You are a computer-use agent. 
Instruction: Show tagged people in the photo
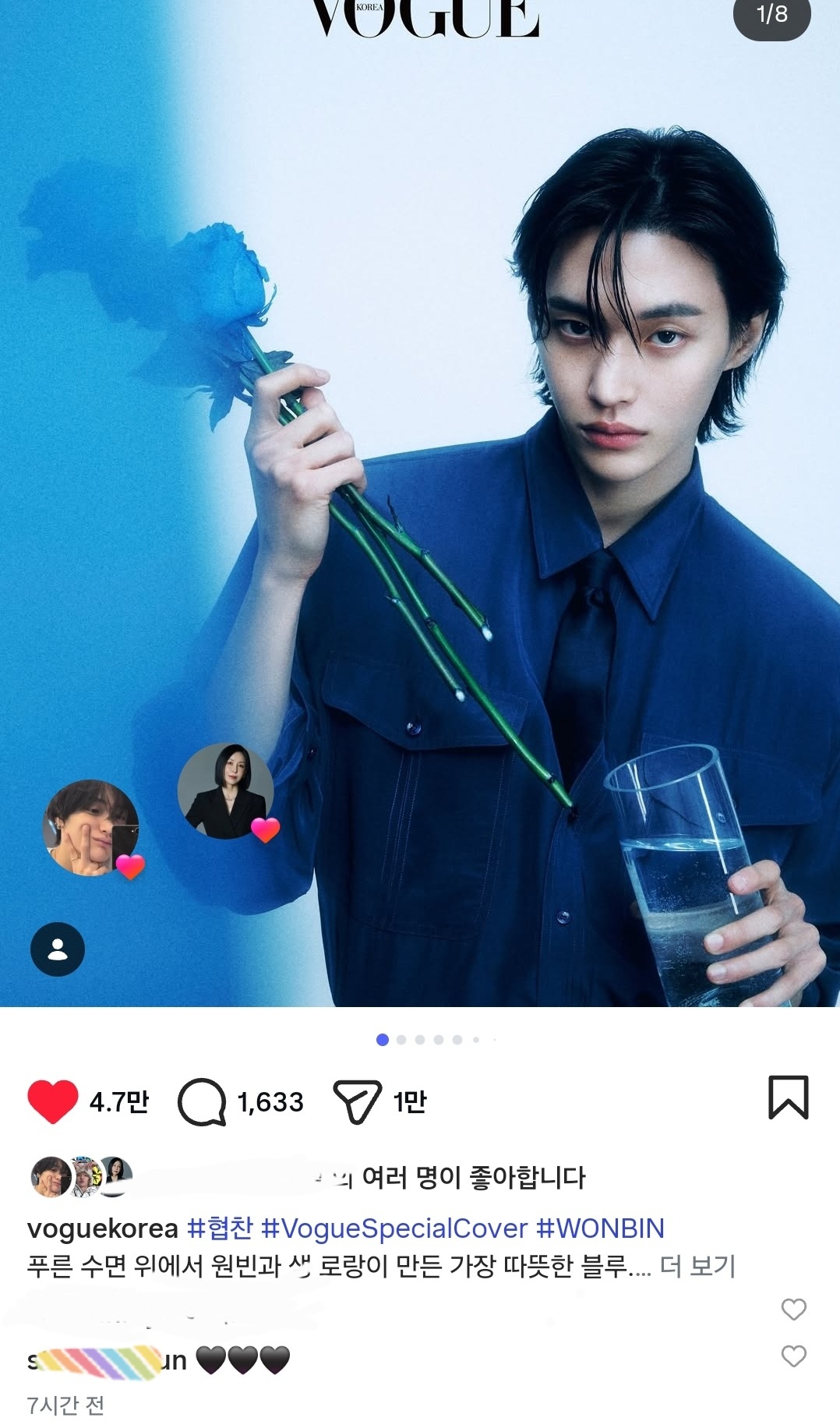click(58, 949)
